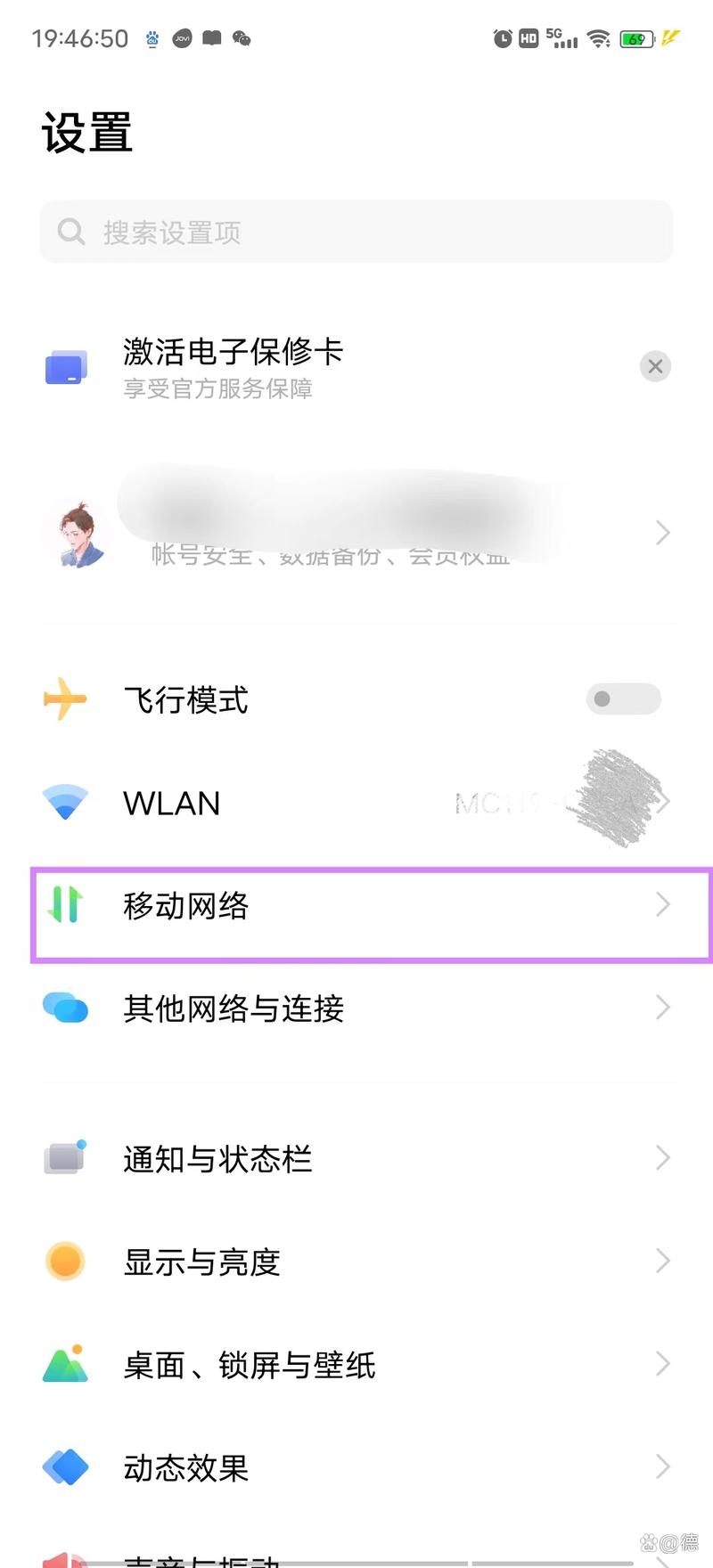This screenshot has height=1568, width=713.
Task: Click the notification and status bar icon
Action: click(x=62, y=1158)
